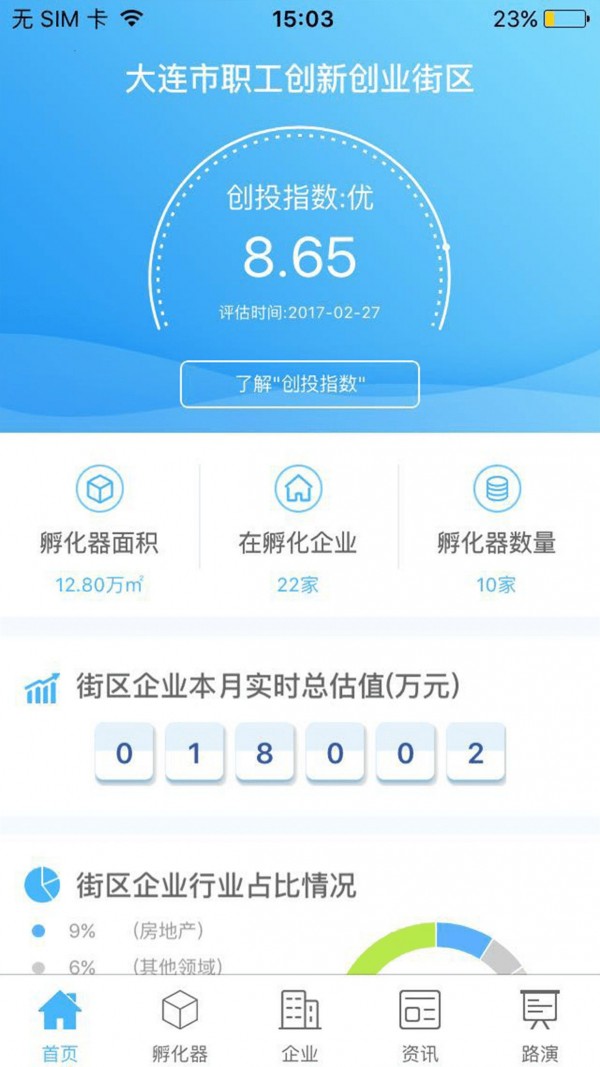This screenshot has height=1067, width=600.
Task: Switch to the 资讯 tab
Action: coord(419,1024)
